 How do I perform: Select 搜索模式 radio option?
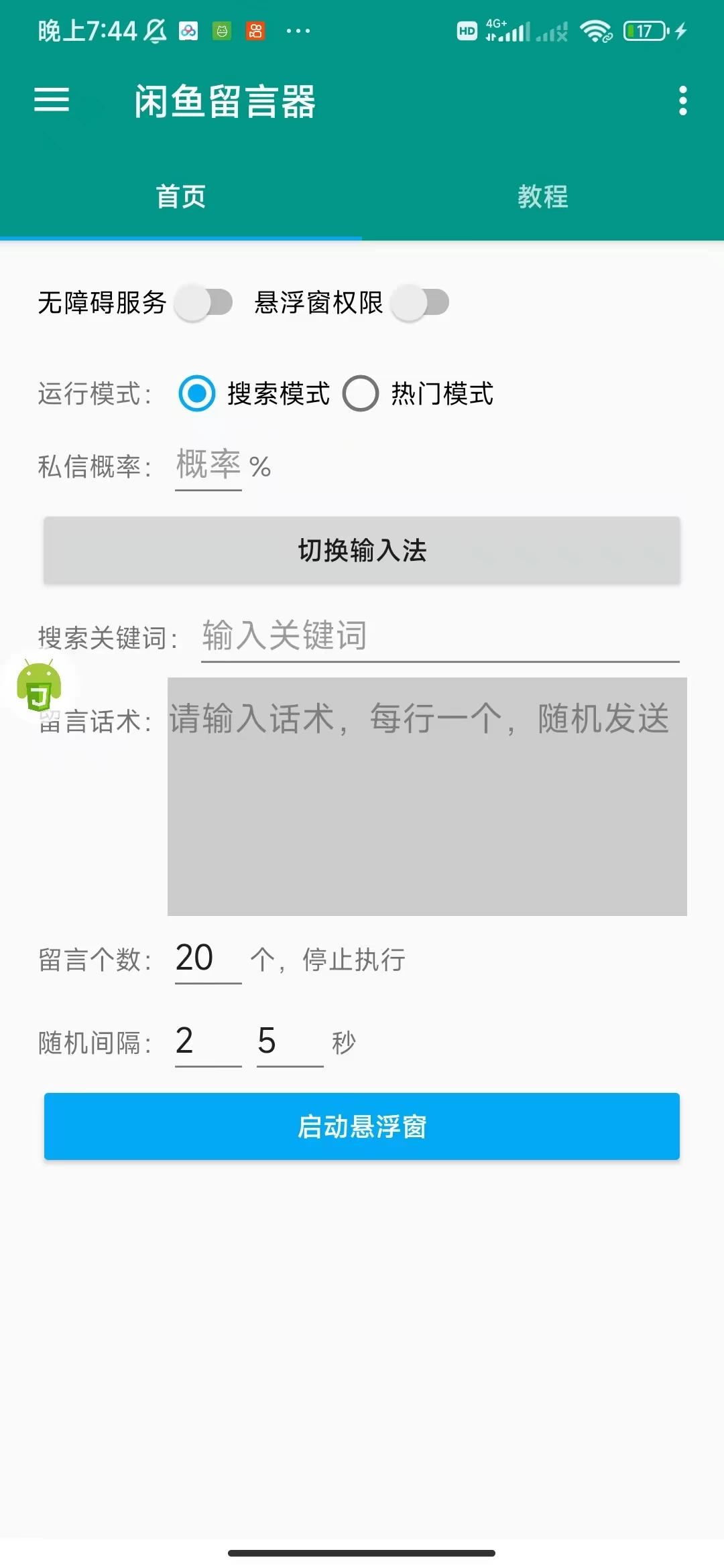click(x=197, y=393)
